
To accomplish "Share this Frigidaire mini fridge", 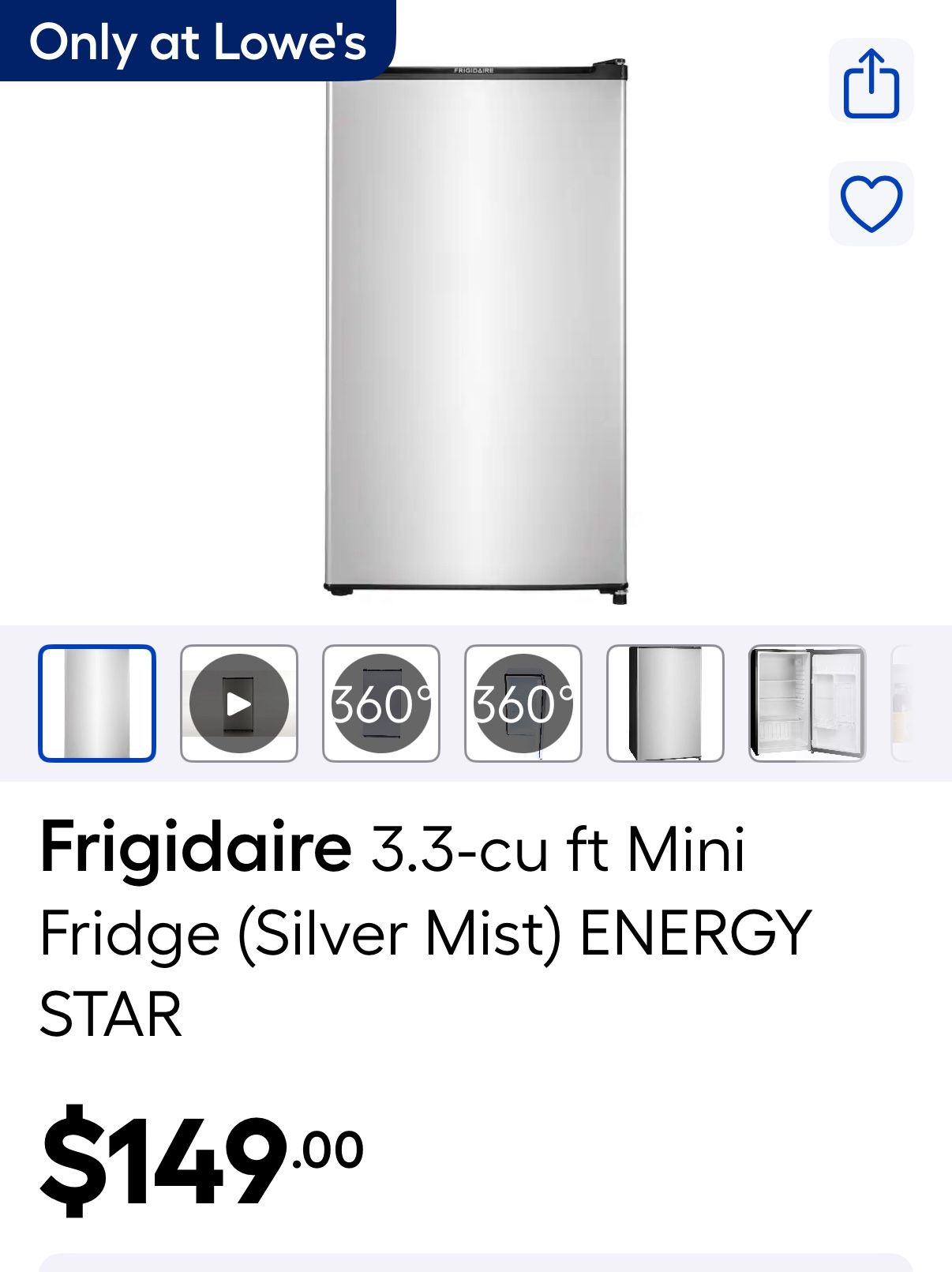I will (x=871, y=82).
